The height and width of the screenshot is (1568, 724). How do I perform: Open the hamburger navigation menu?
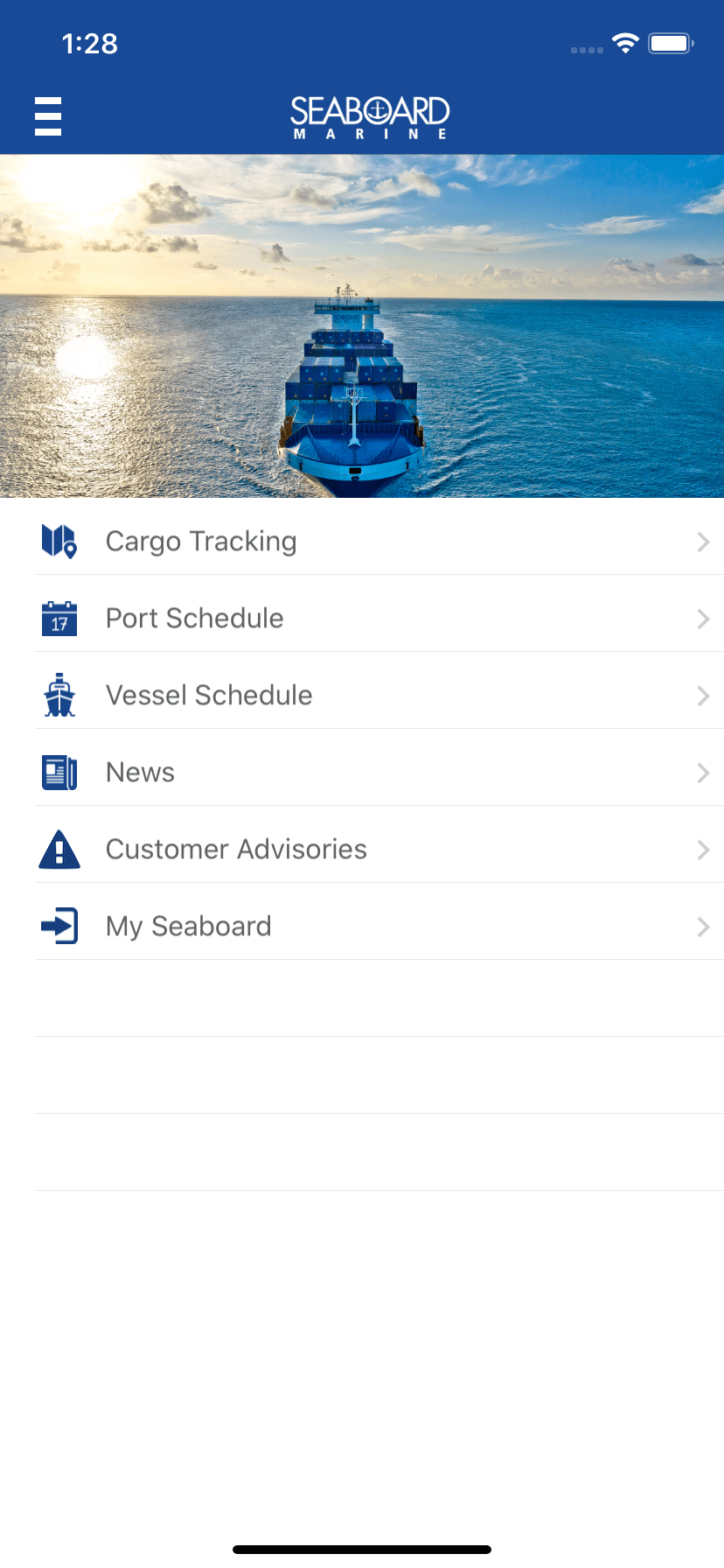pyautogui.click(x=48, y=115)
